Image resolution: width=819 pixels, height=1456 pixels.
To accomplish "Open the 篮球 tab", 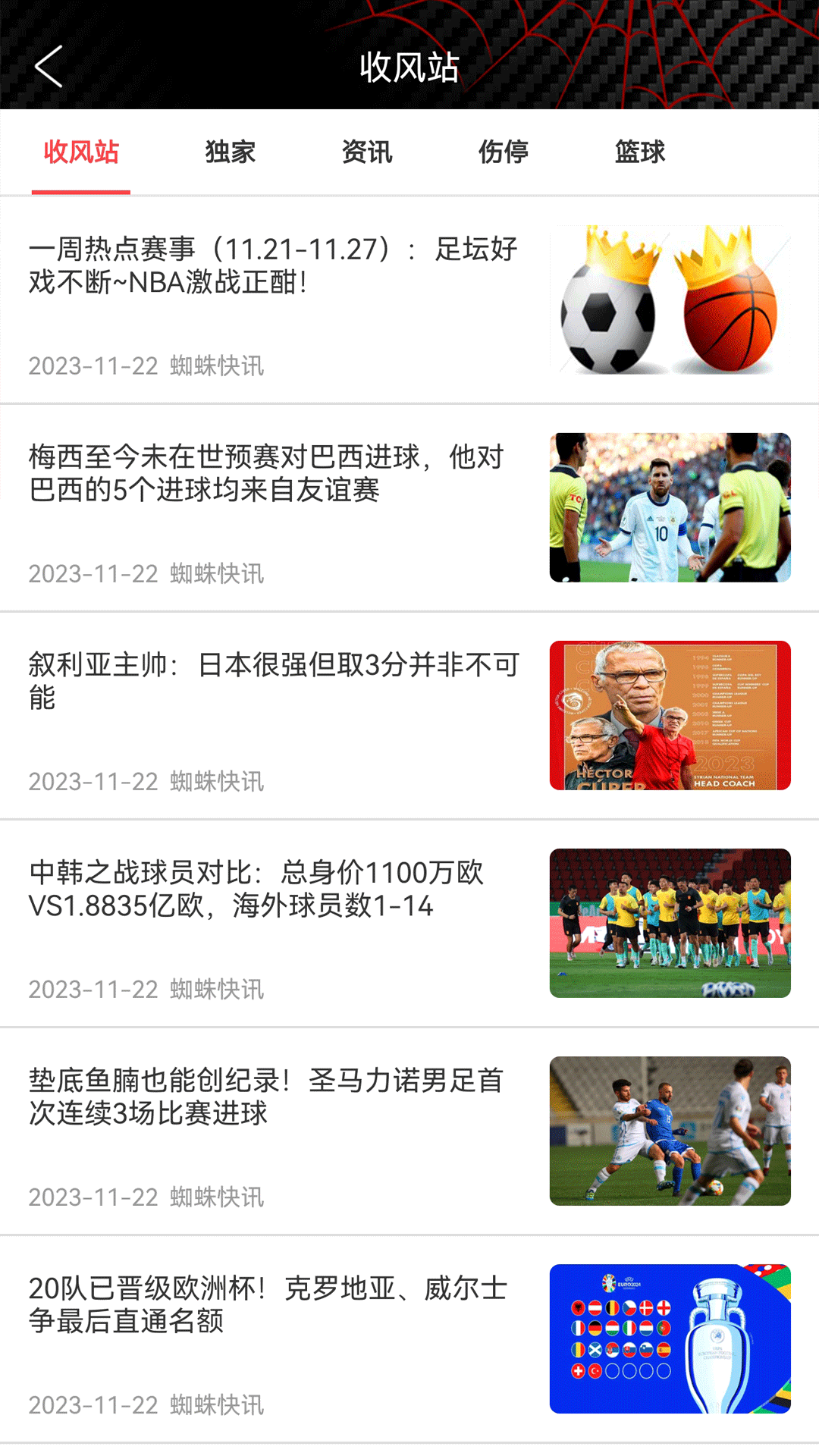I will tap(640, 152).
